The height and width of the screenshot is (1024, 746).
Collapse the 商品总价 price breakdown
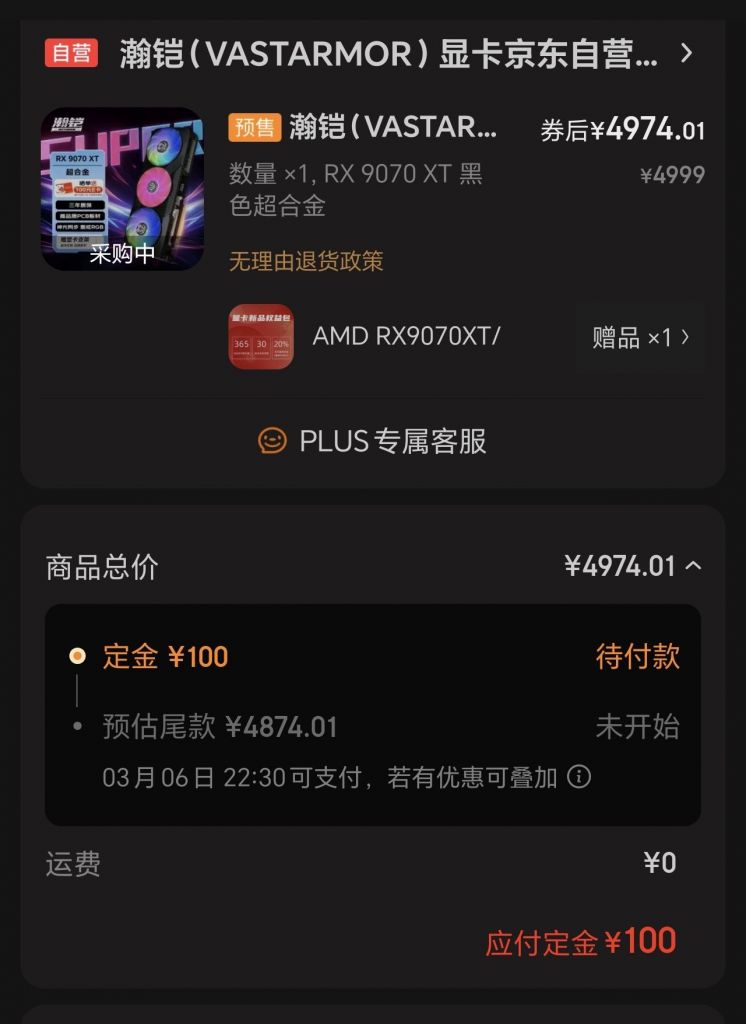691,566
